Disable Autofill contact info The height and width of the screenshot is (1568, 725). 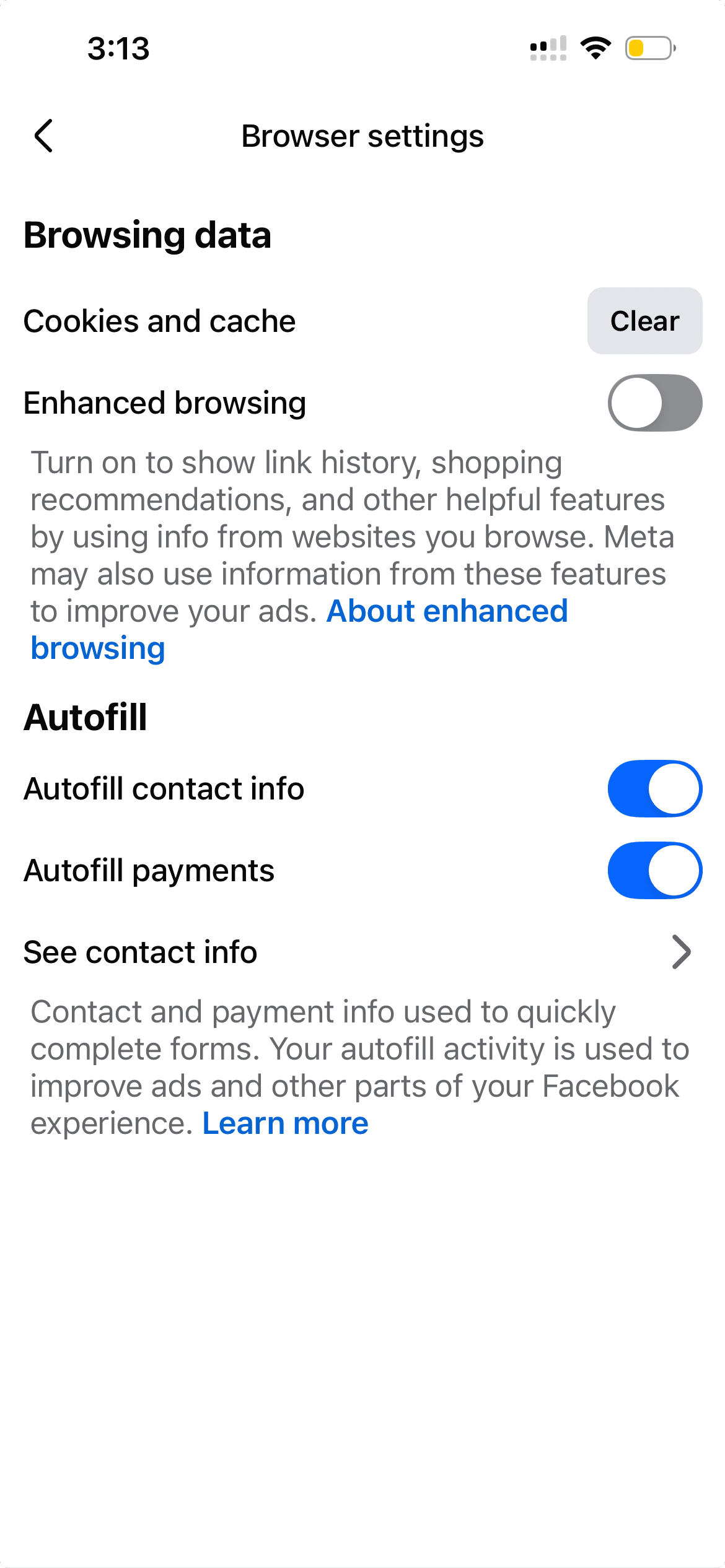coord(654,789)
